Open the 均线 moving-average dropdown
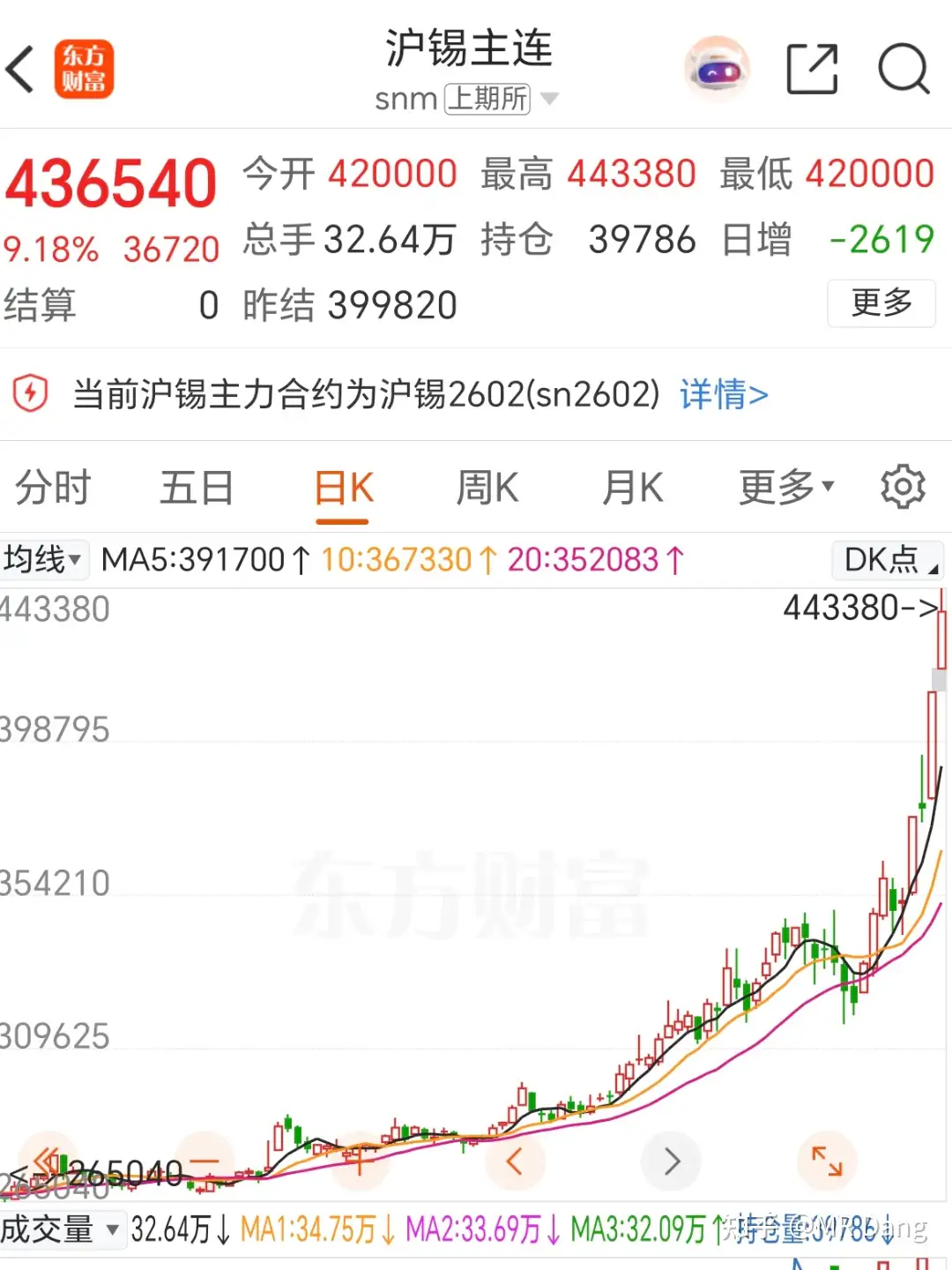Viewport: 952px width, 1270px height. point(44,559)
